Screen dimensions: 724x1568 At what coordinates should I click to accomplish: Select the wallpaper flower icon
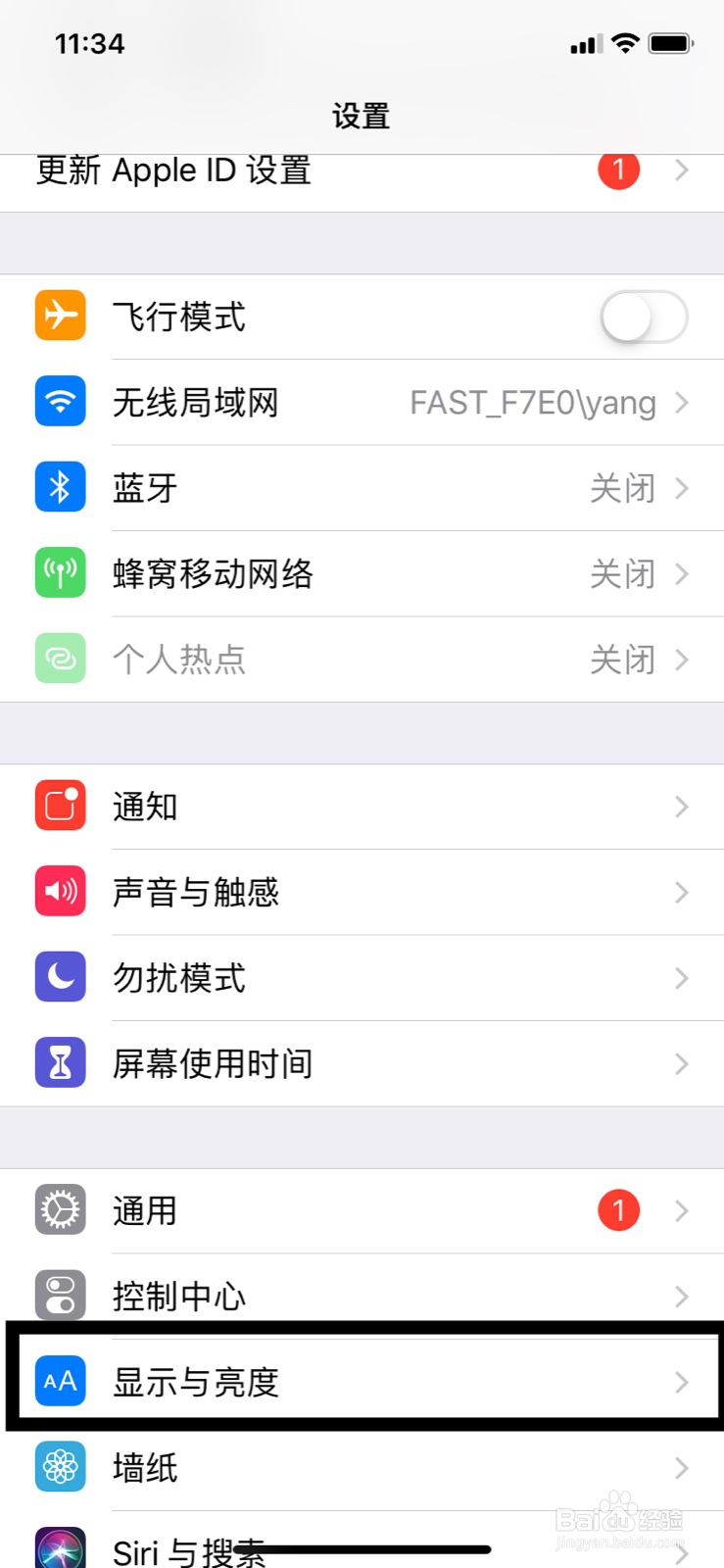pos(60,1467)
